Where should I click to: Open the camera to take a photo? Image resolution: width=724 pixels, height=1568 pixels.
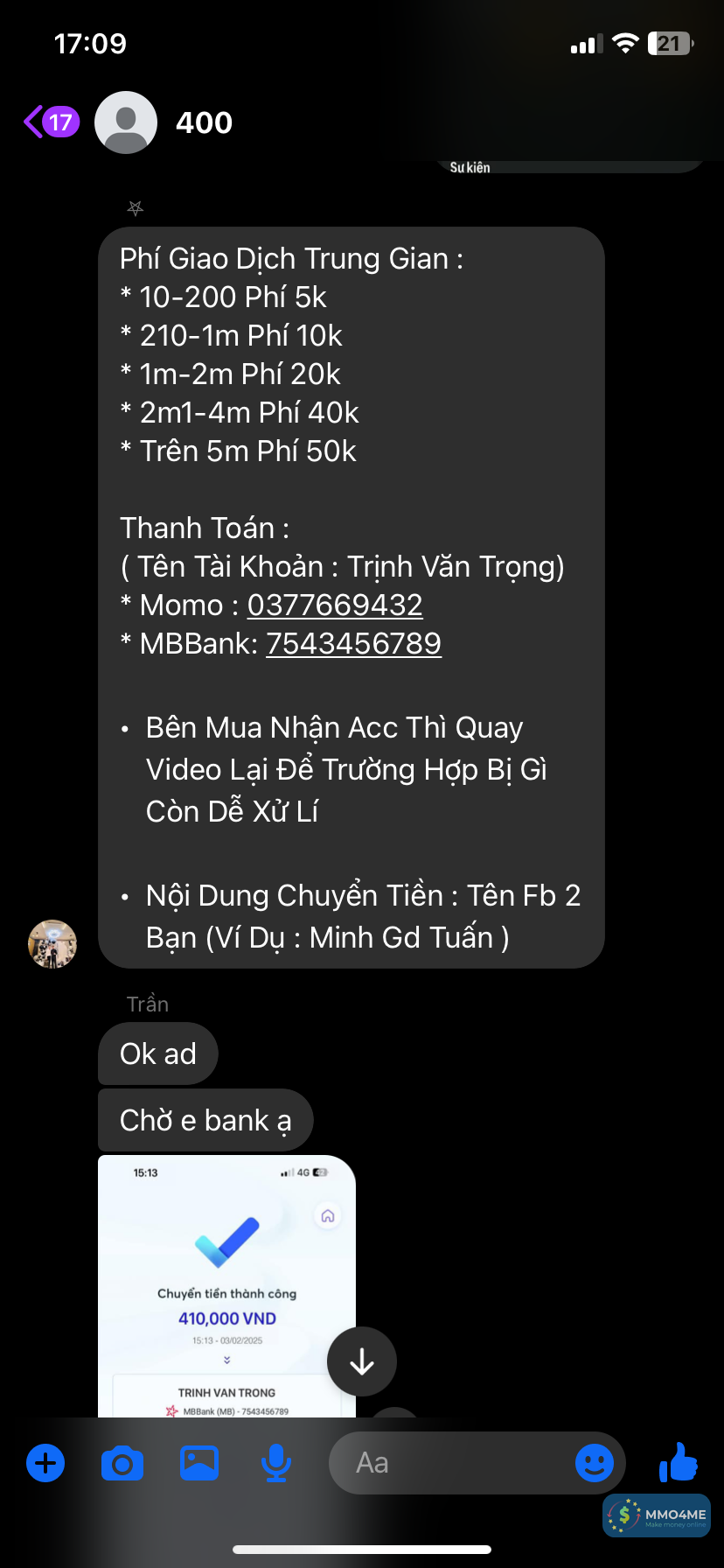(122, 1463)
